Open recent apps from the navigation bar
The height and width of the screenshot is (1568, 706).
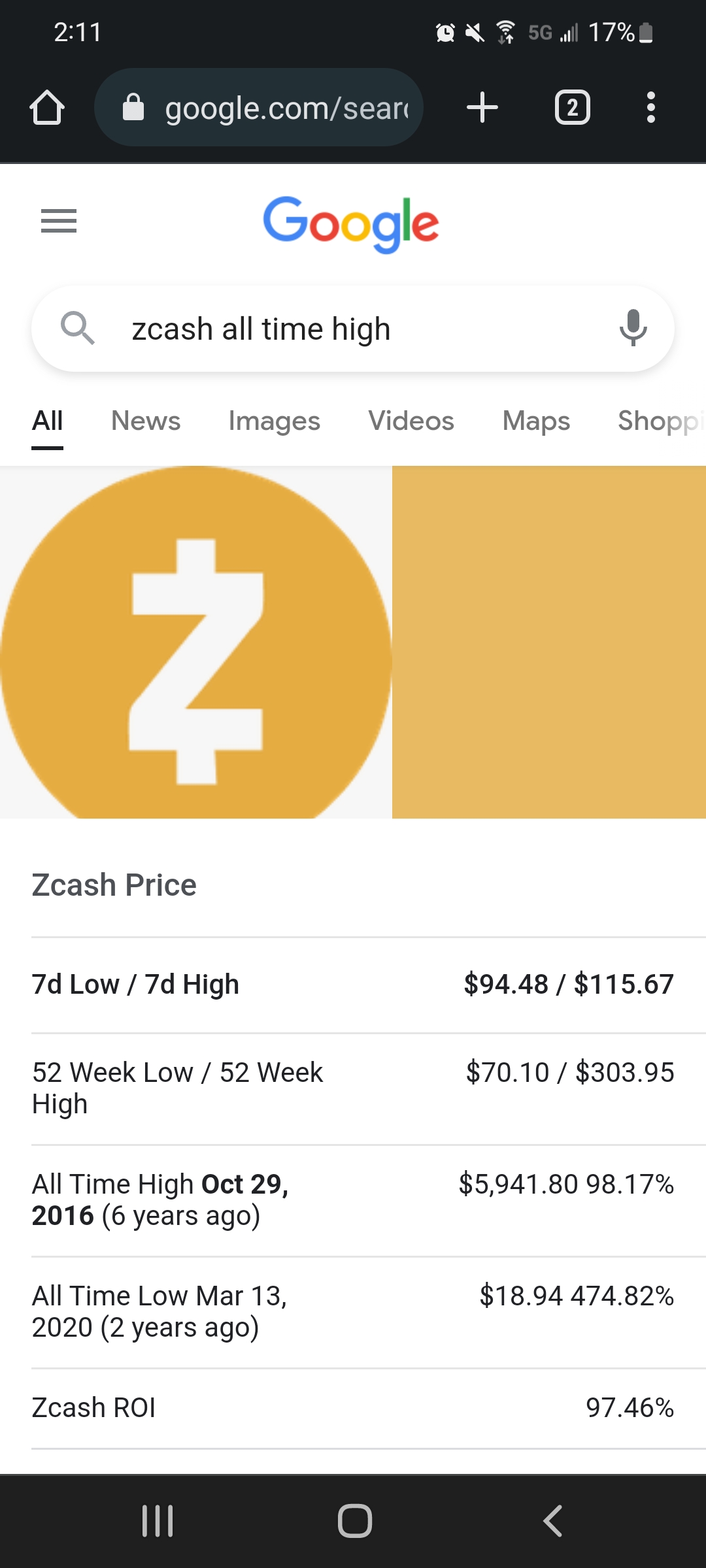158,1521
